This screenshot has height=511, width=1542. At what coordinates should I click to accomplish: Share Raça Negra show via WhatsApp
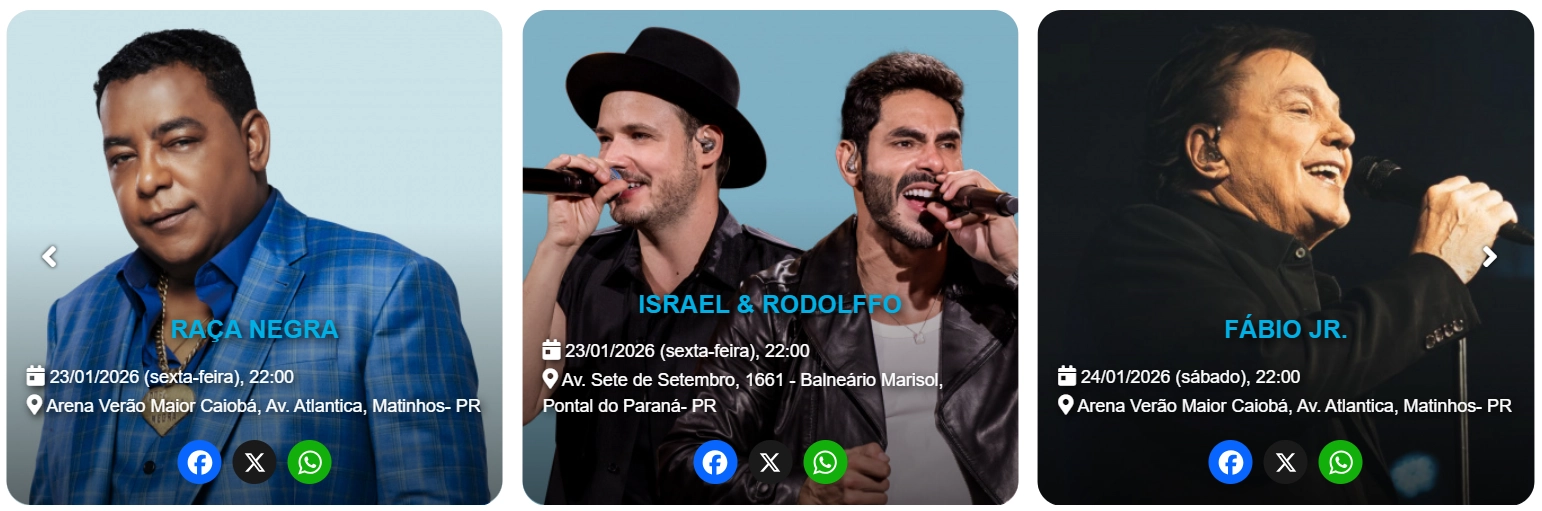[310, 462]
